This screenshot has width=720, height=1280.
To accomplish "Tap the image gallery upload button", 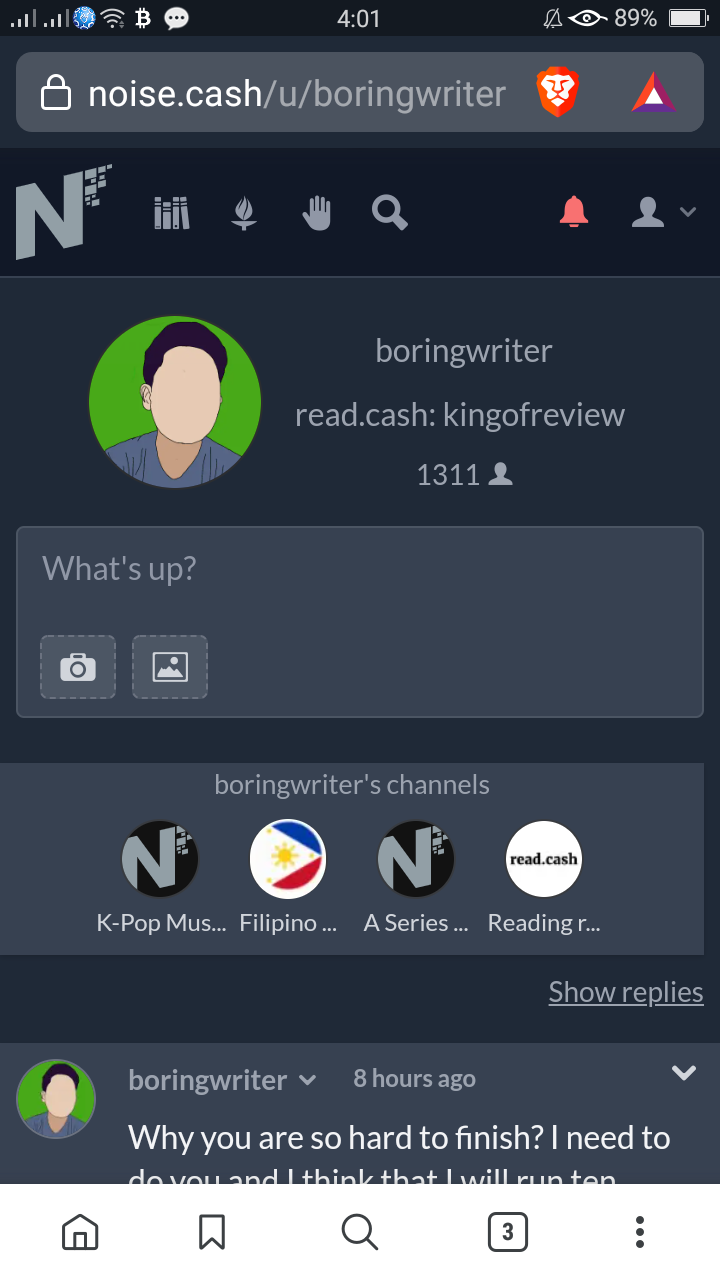I will [x=170, y=667].
